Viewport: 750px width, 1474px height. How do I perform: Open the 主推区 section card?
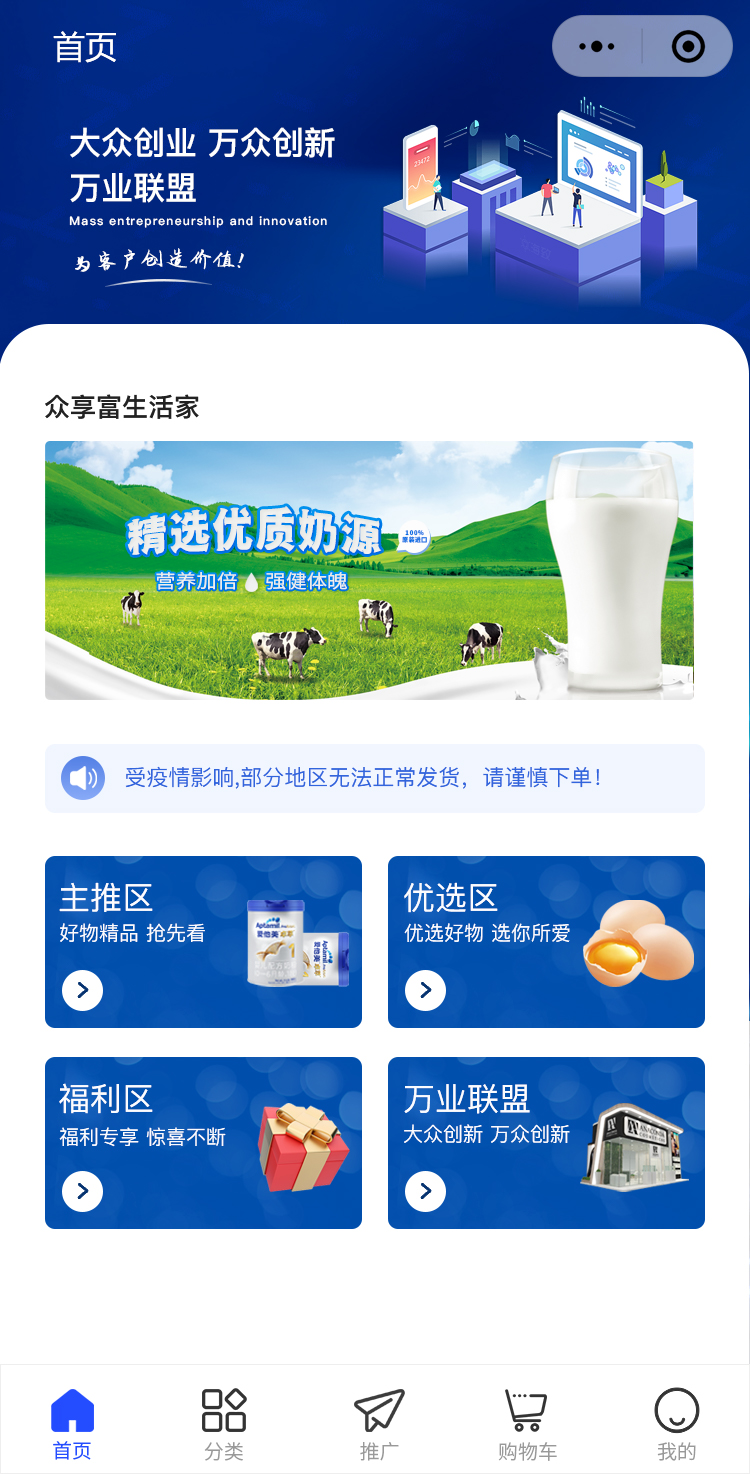(203, 942)
